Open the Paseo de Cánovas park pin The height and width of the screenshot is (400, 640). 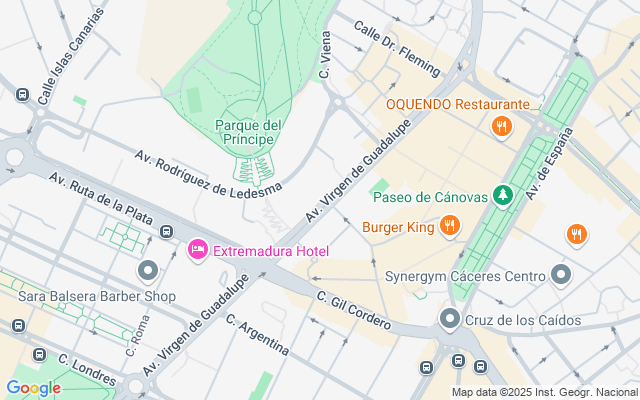click(x=505, y=196)
